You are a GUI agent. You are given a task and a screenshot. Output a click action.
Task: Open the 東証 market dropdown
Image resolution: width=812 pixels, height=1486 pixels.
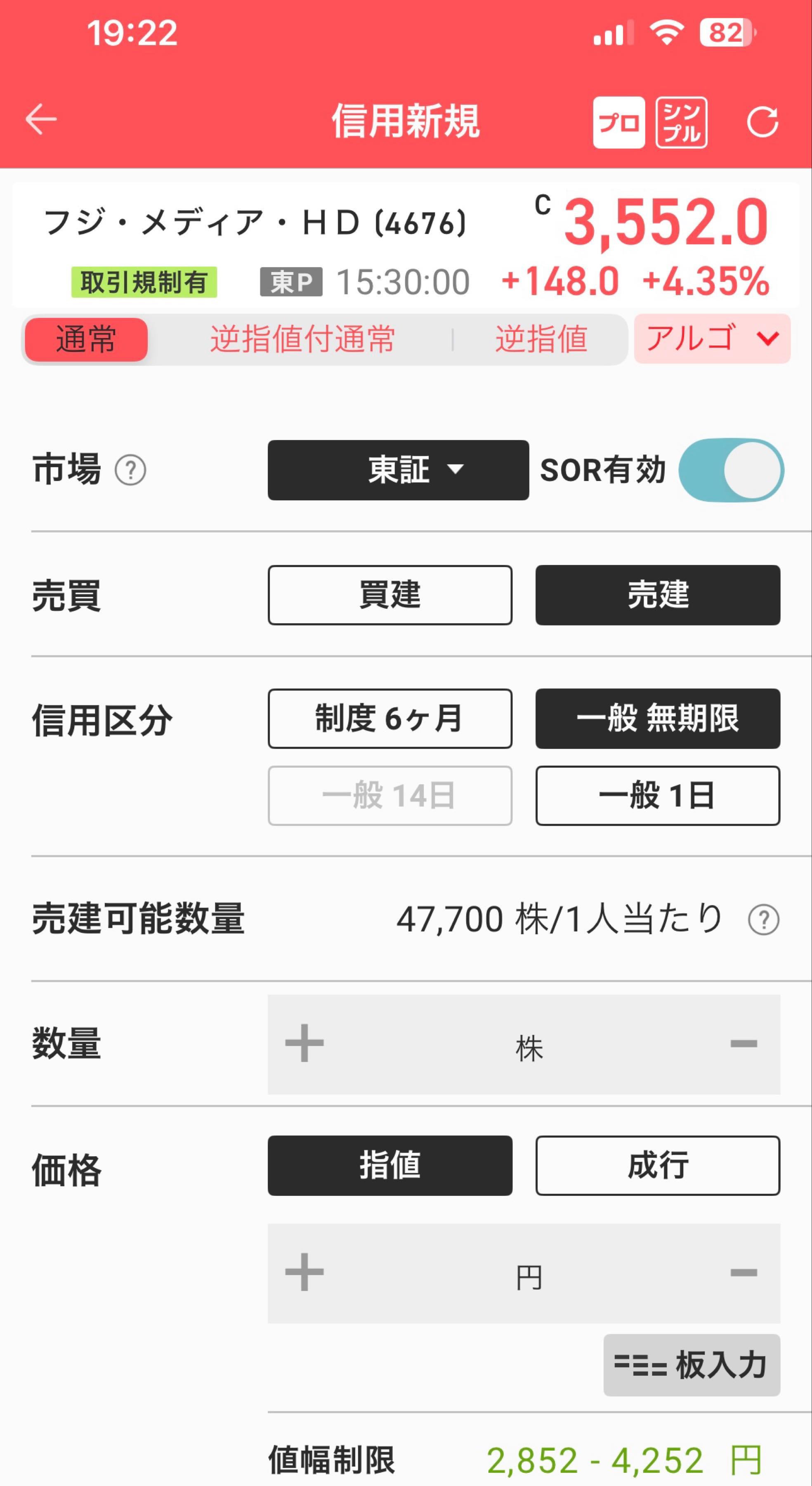point(398,470)
